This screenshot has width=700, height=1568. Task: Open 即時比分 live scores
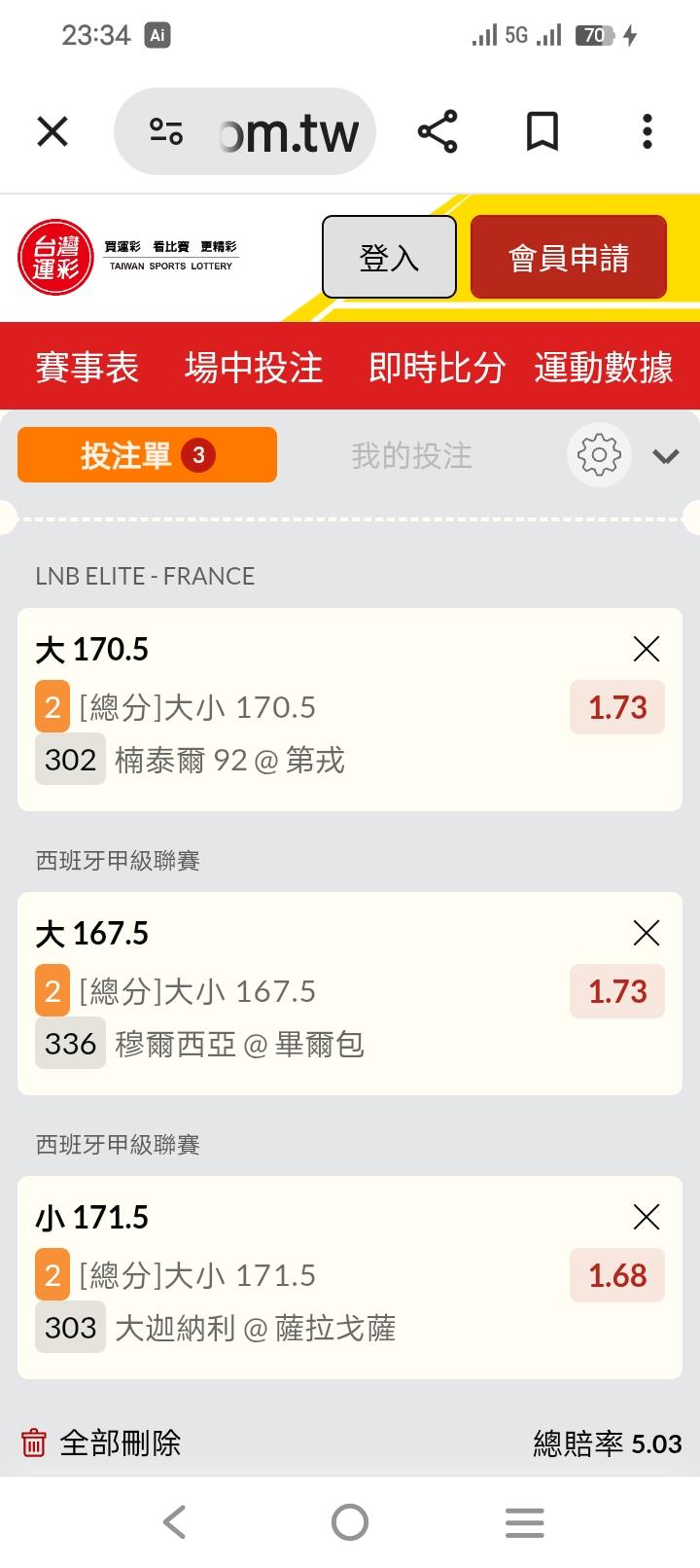coord(437,368)
